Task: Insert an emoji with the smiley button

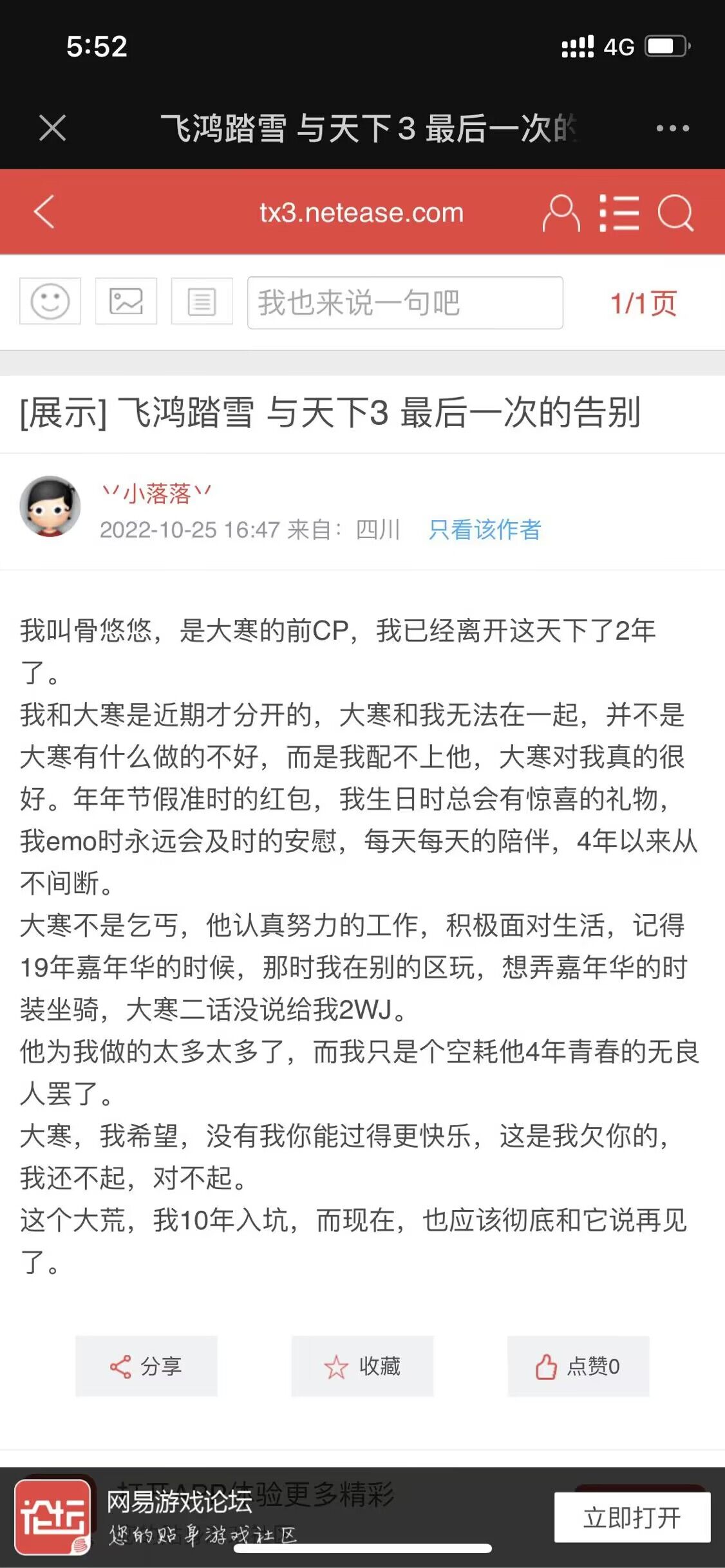Action: (x=50, y=301)
